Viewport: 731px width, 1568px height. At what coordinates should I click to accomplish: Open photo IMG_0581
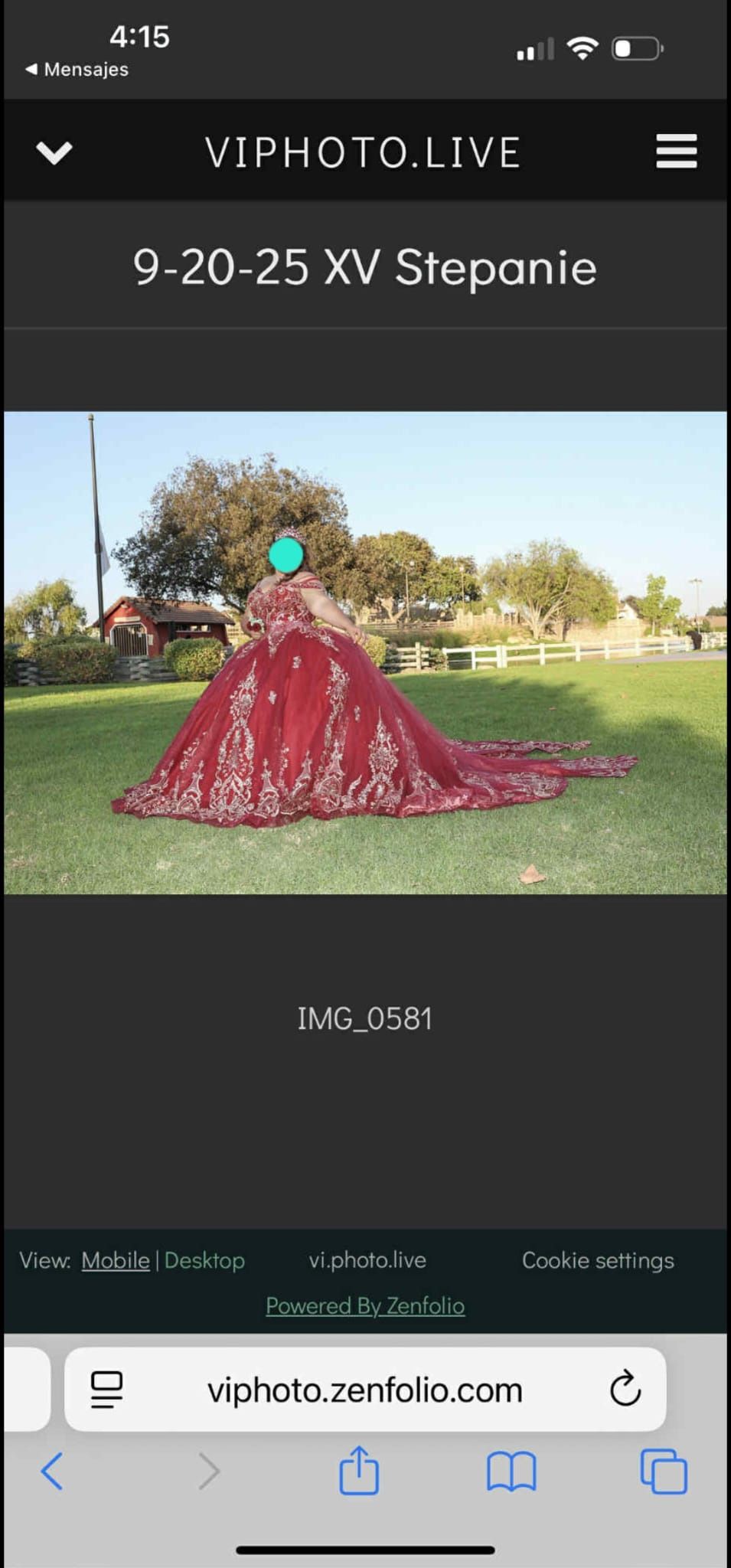pyautogui.click(x=365, y=652)
